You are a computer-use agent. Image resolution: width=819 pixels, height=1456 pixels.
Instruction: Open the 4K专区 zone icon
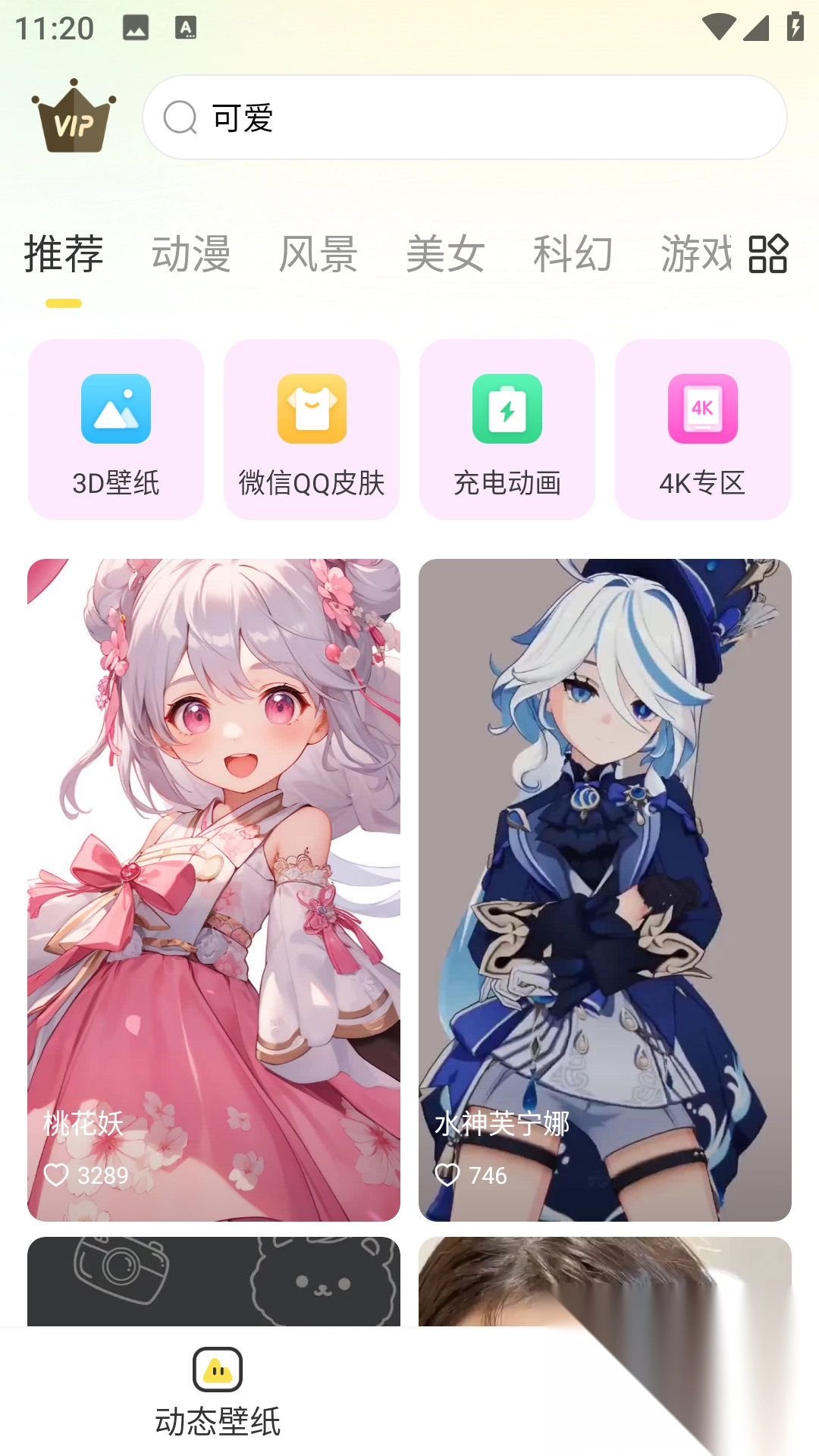point(701,409)
